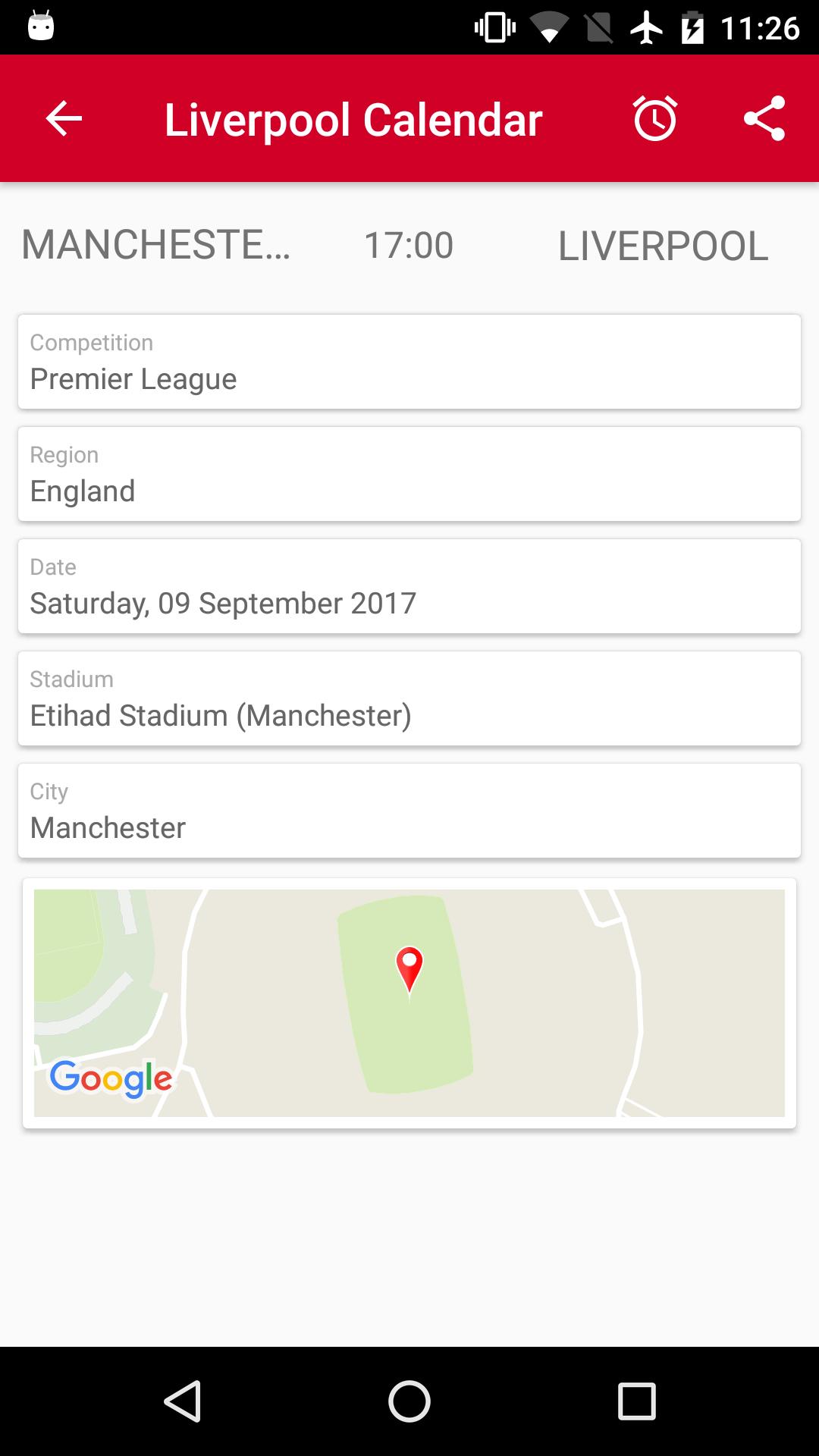Go back using the arrow icon
Image resolution: width=819 pixels, height=1456 pixels.
click(62, 118)
